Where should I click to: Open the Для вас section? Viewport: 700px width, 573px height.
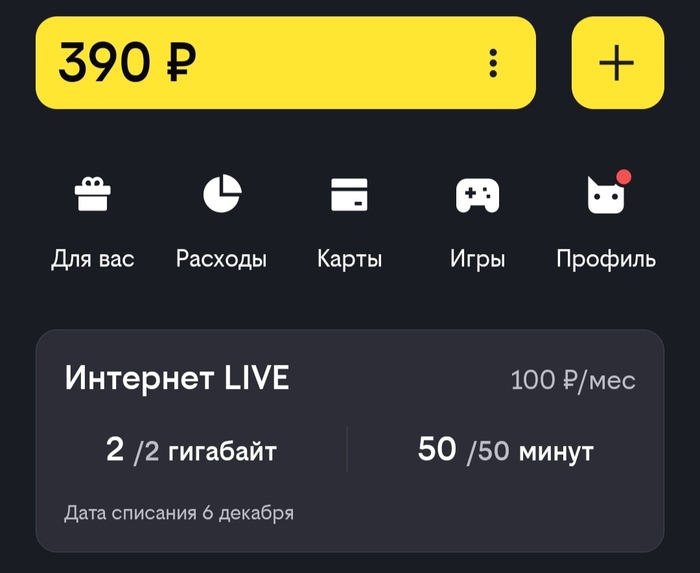[93, 220]
